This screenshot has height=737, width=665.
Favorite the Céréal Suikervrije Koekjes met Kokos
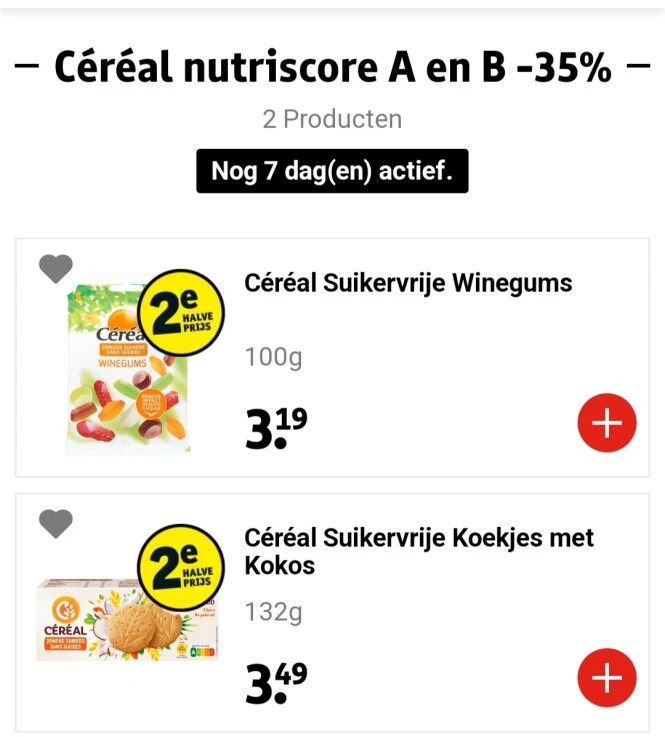(56, 523)
